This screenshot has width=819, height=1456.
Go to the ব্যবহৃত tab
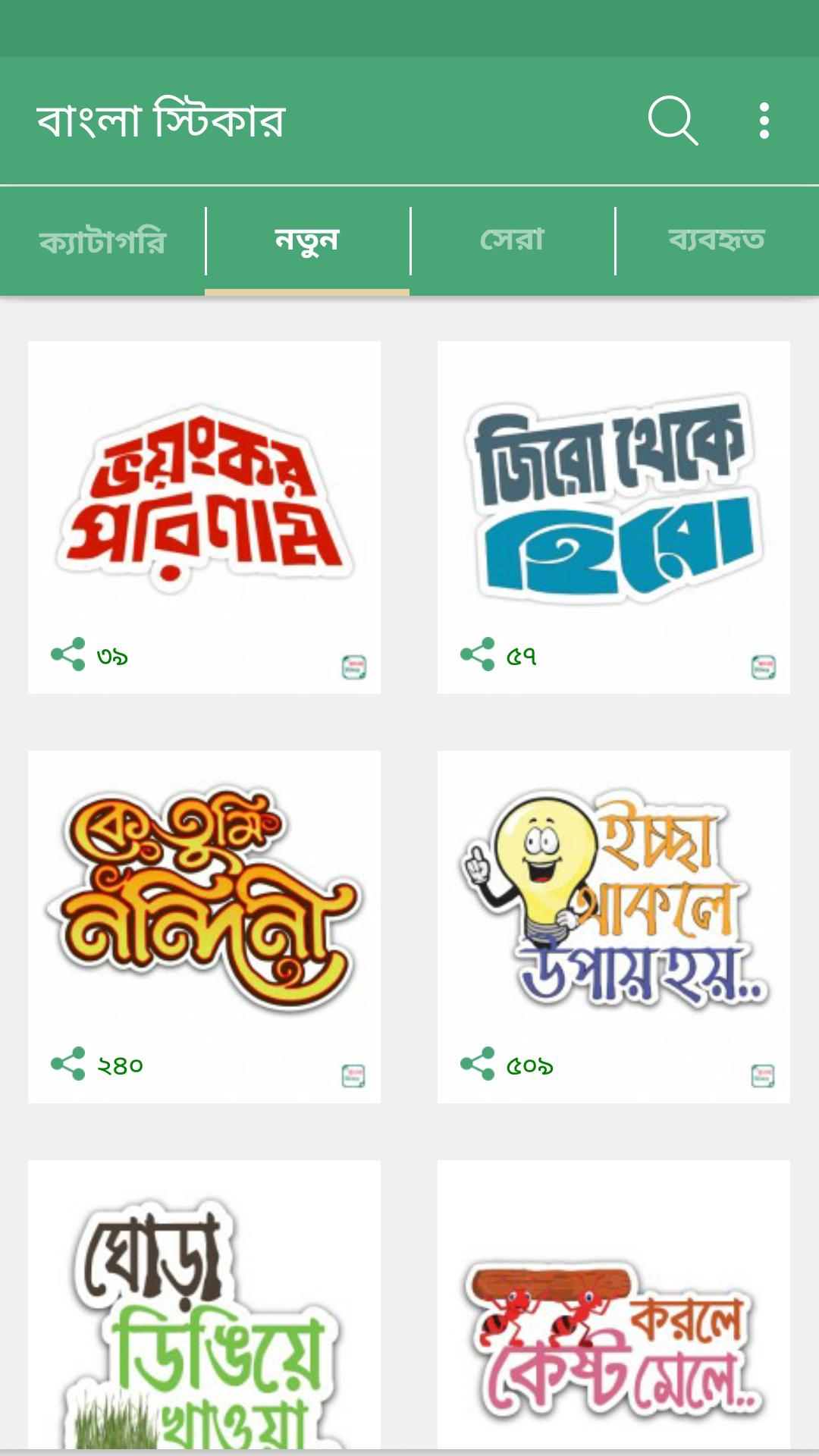coord(717,241)
